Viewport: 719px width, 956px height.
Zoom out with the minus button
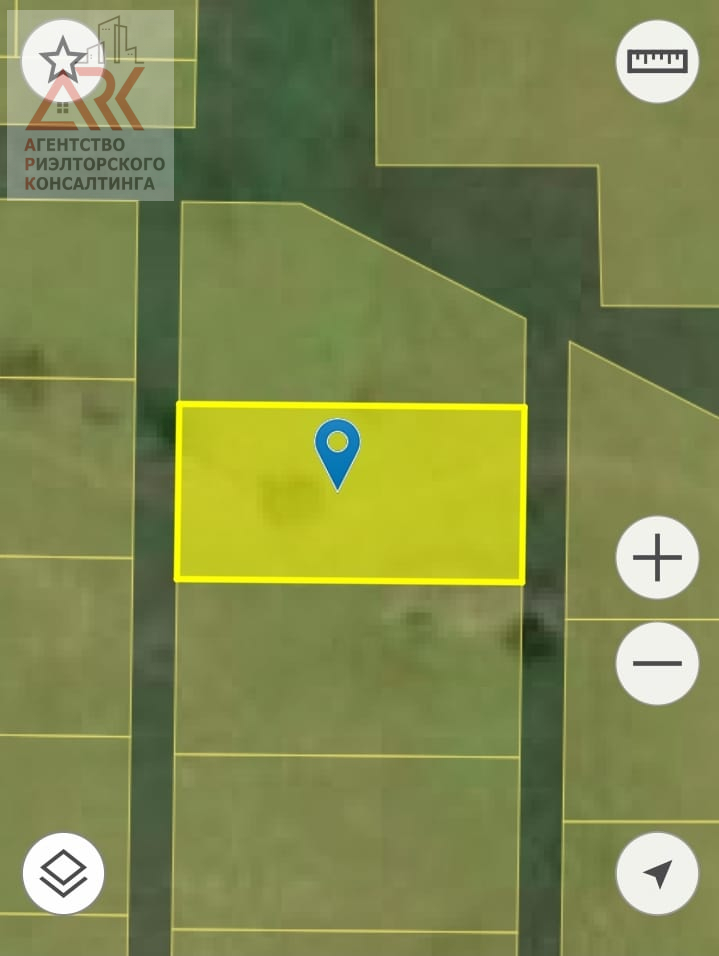pos(657,663)
